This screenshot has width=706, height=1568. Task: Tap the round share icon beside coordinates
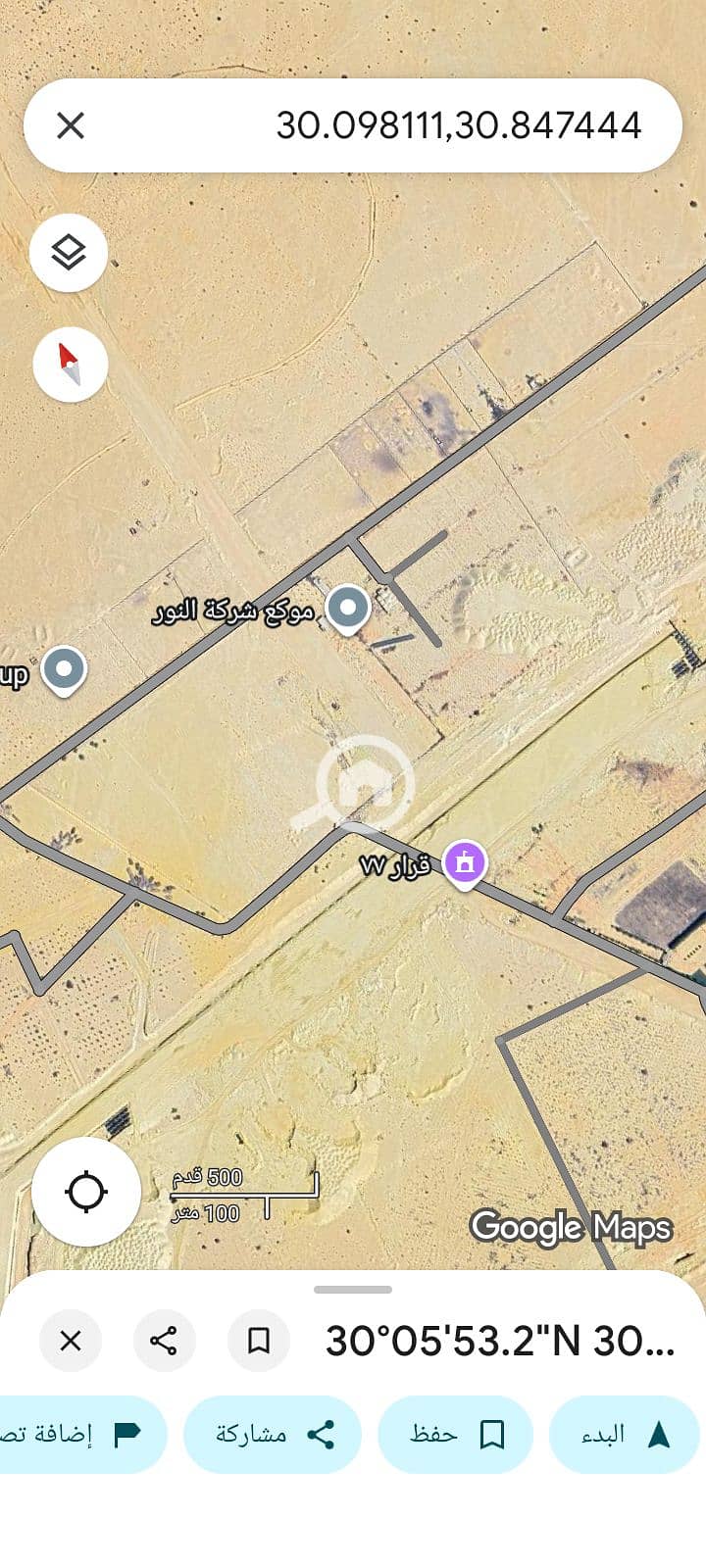[x=164, y=1340]
